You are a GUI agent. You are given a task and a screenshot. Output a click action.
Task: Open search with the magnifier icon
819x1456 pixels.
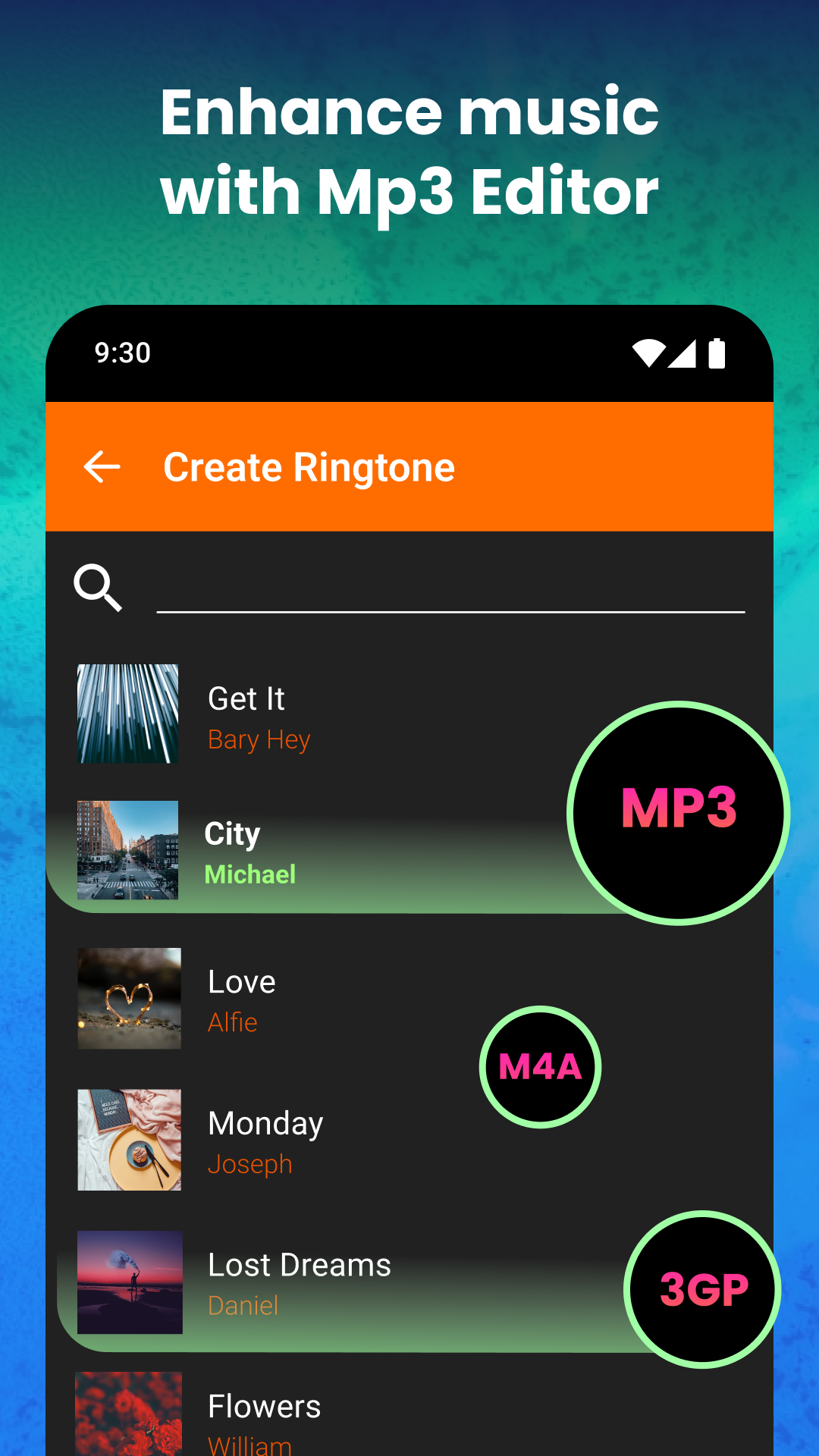(x=98, y=589)
